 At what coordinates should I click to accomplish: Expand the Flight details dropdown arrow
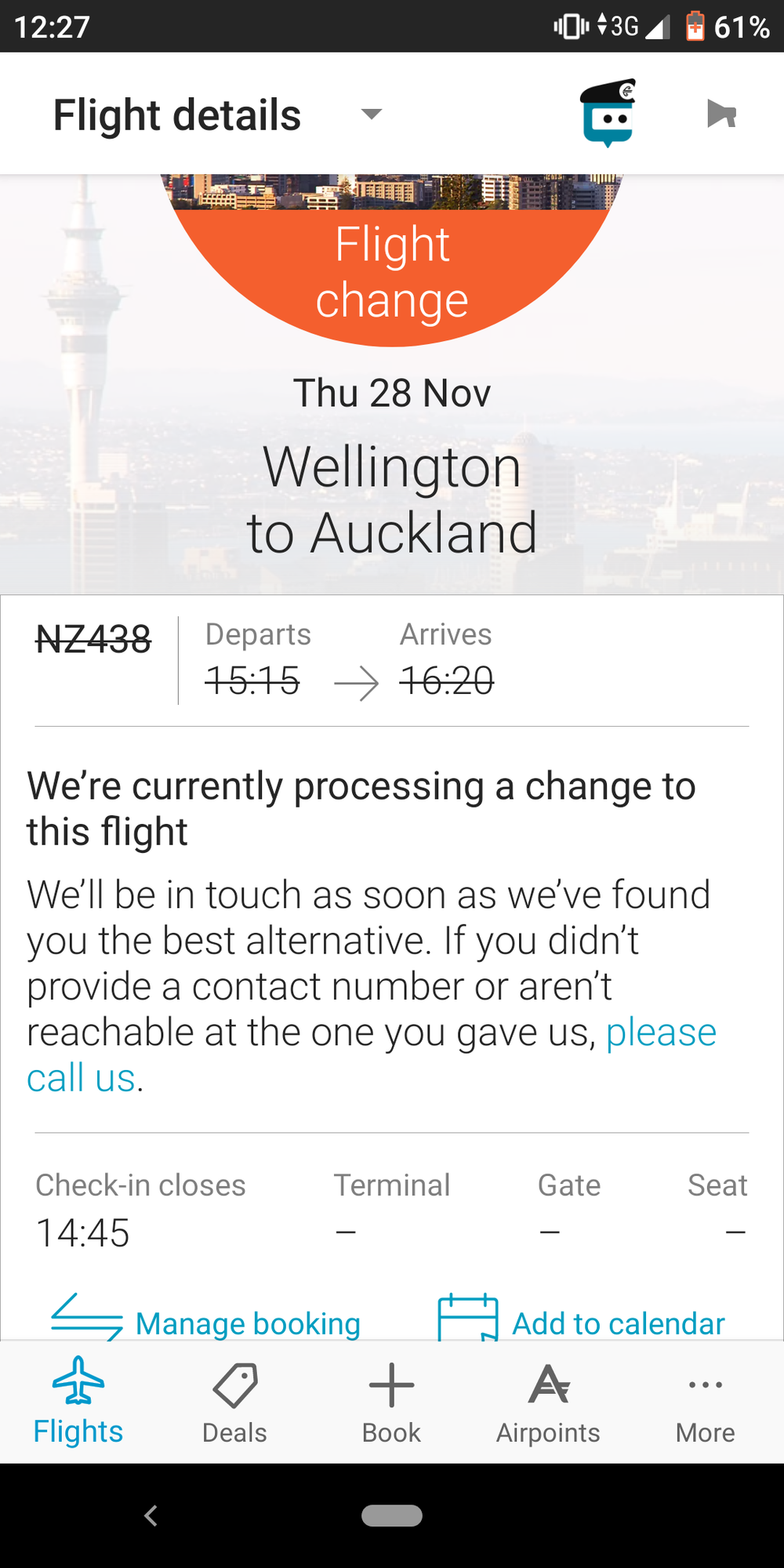pos(371,114)
